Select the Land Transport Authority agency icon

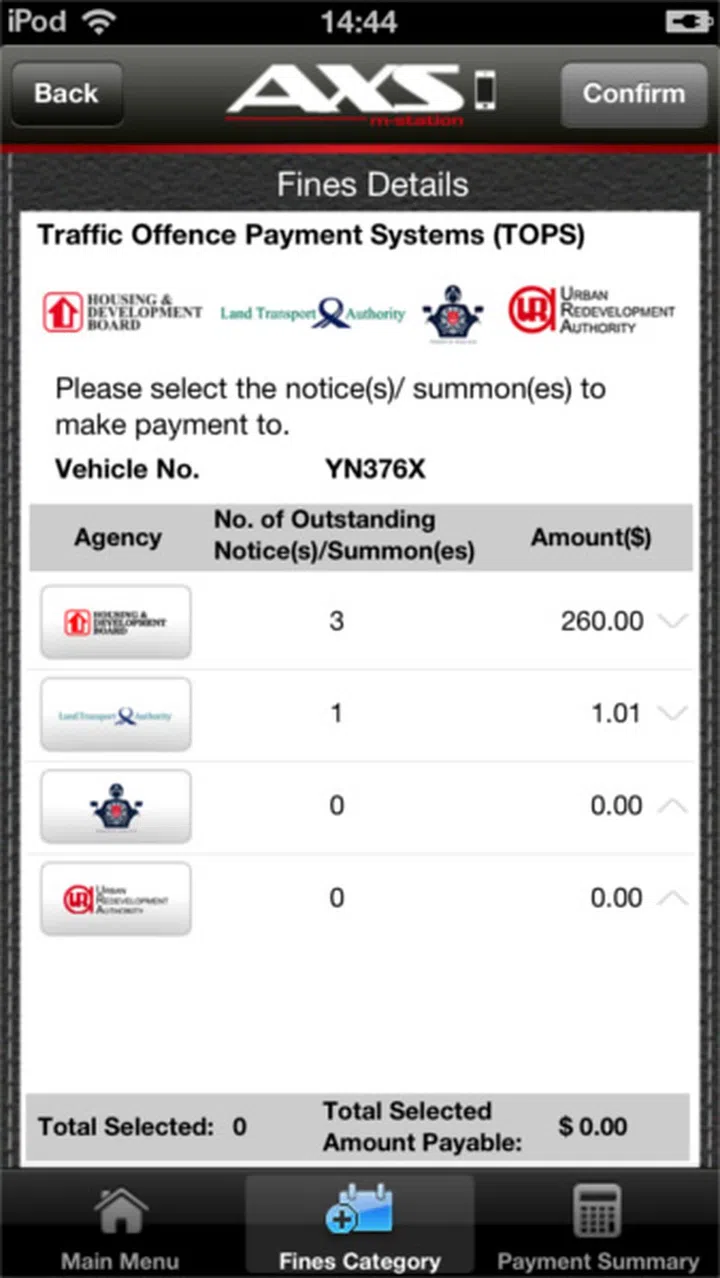tap(115, 714)
